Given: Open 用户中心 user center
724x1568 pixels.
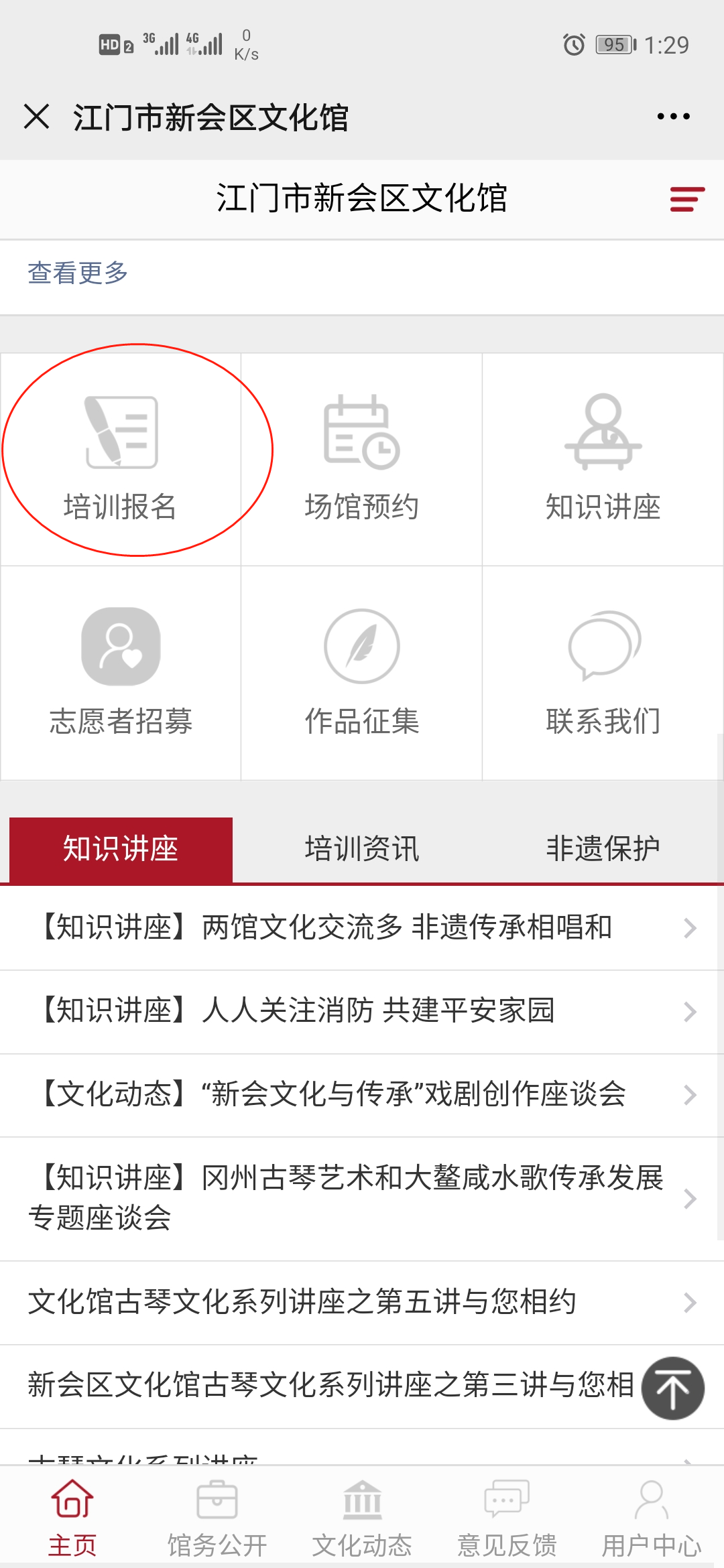Looking at the screenshot, I should tap(651, 1518).
